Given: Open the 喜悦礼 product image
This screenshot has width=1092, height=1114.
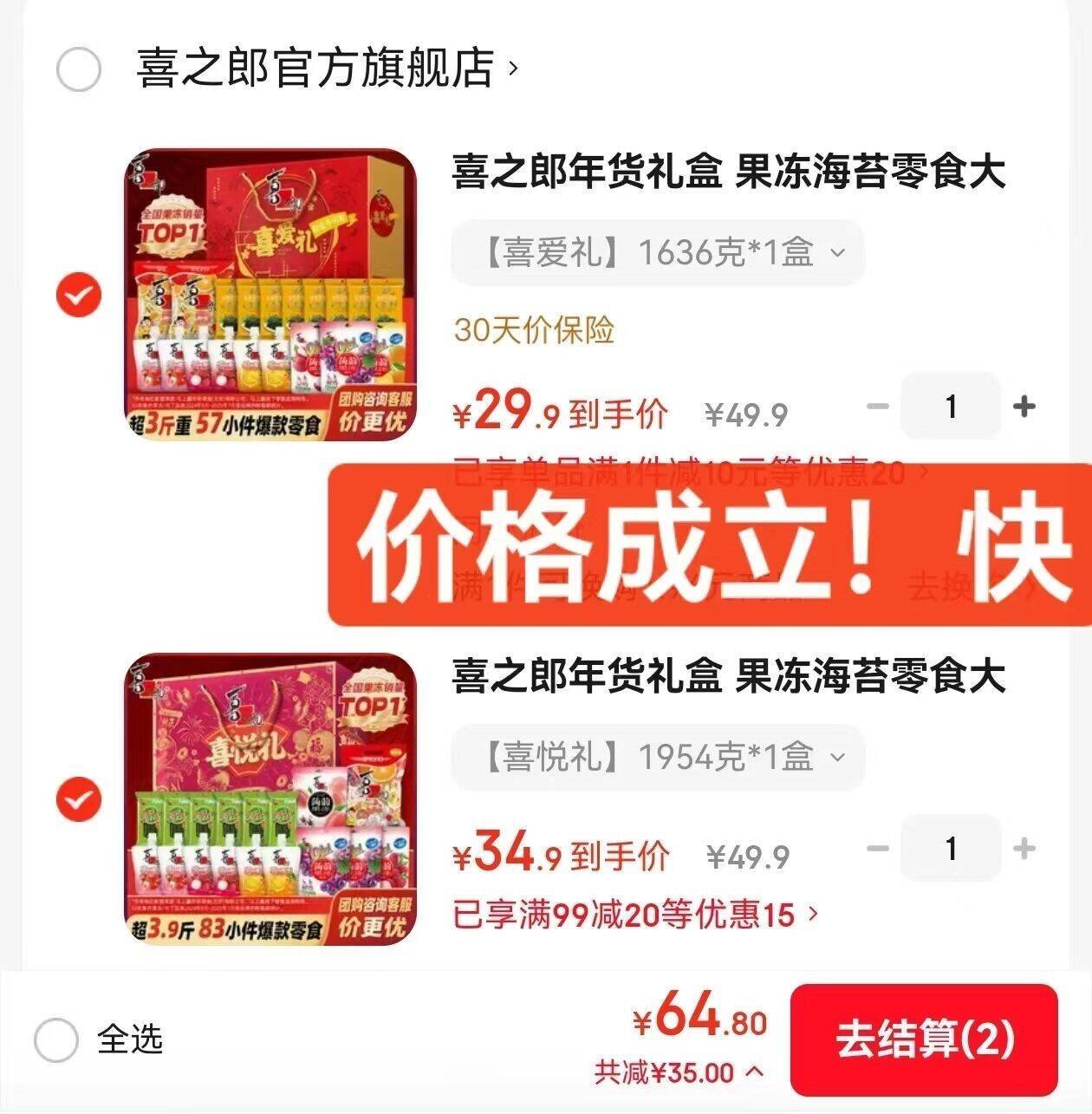Looking at the screenshot, I should [x=270, y=799].
